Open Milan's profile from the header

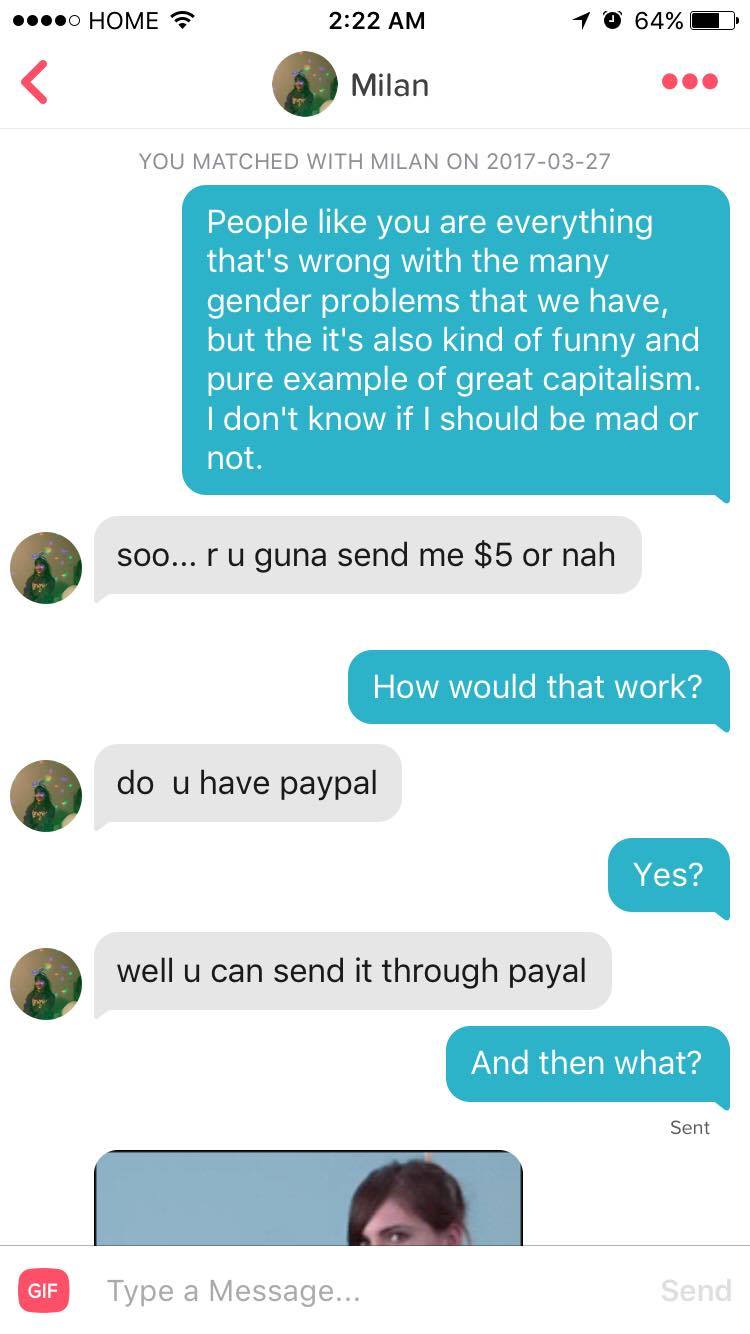[x=351, y=84]
